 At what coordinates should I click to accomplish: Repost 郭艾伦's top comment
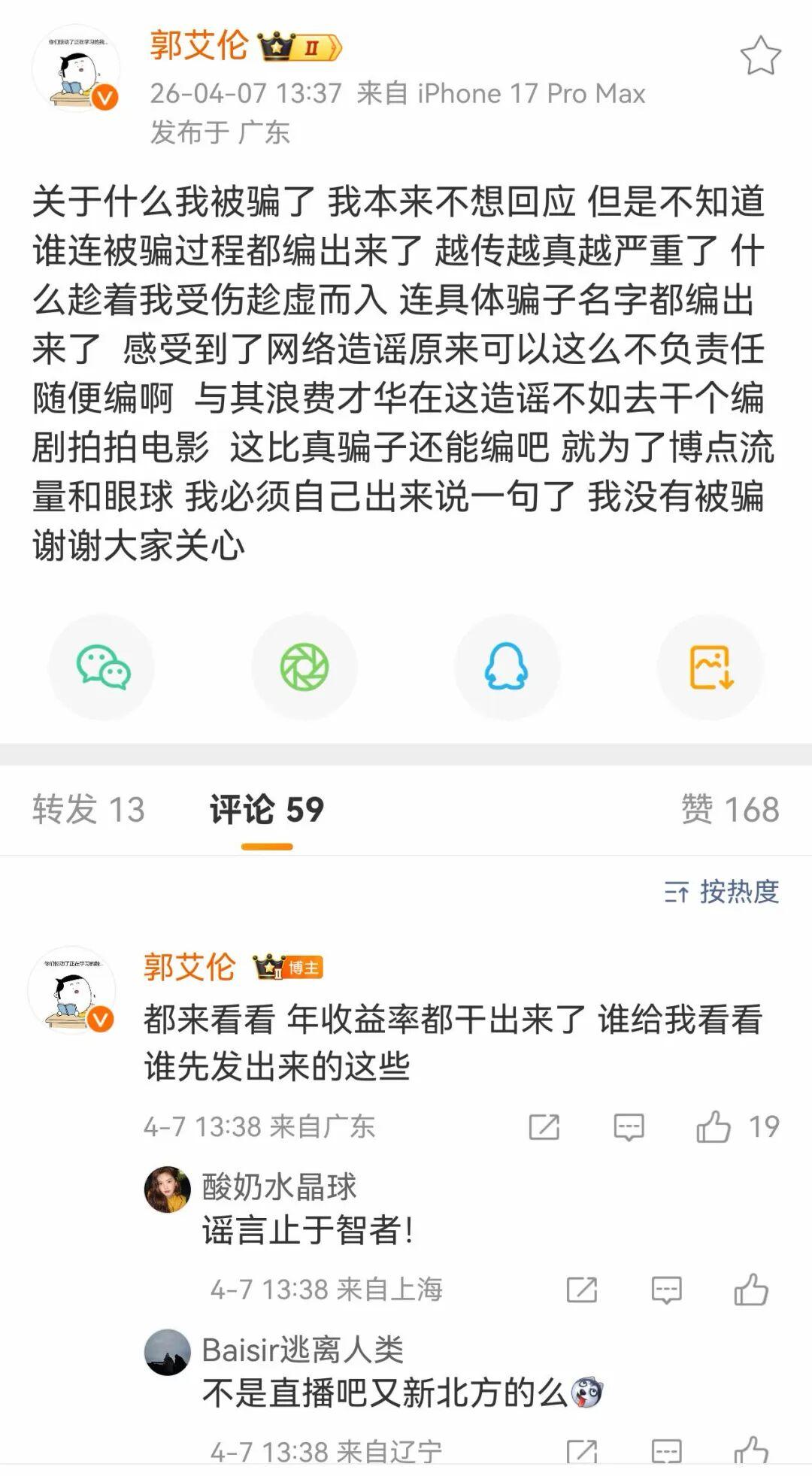click(x=544, y=1126)
